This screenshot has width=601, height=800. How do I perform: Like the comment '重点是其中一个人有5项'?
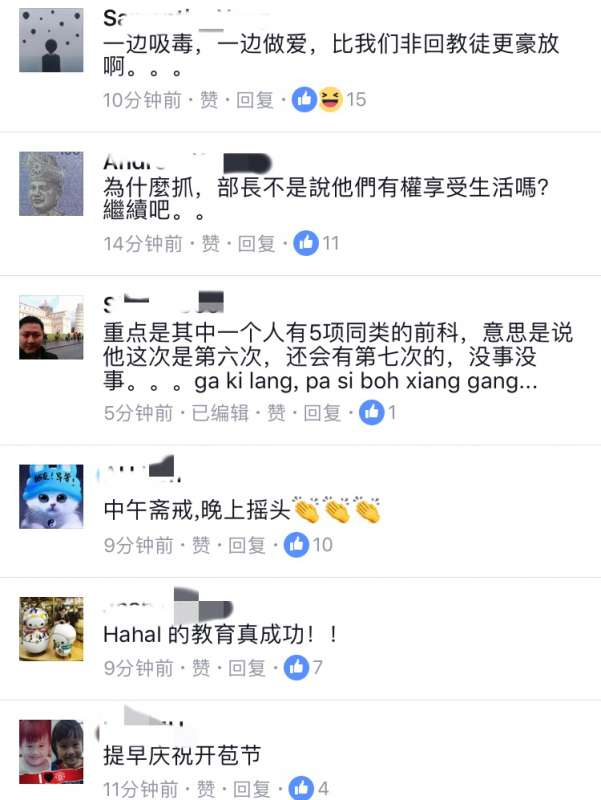pos(277,413)
